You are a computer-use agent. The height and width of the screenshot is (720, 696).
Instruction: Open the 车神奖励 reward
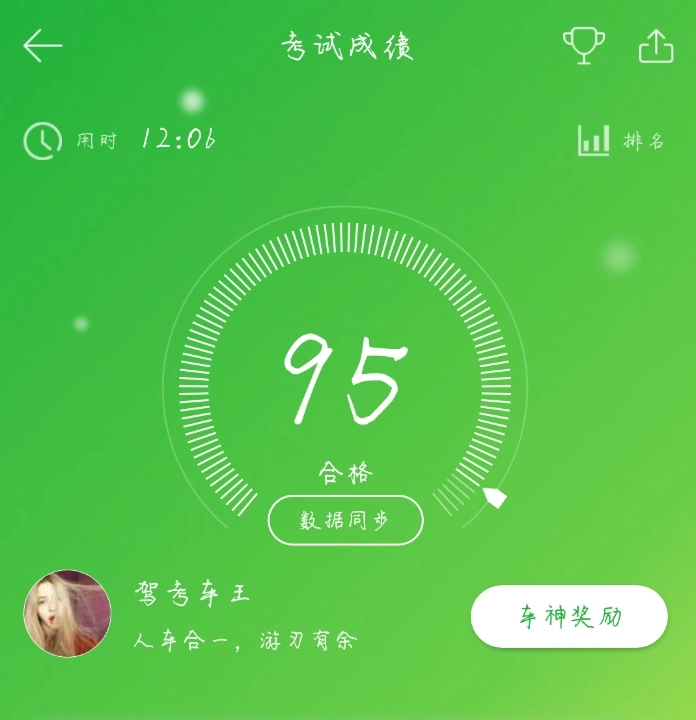569,616
